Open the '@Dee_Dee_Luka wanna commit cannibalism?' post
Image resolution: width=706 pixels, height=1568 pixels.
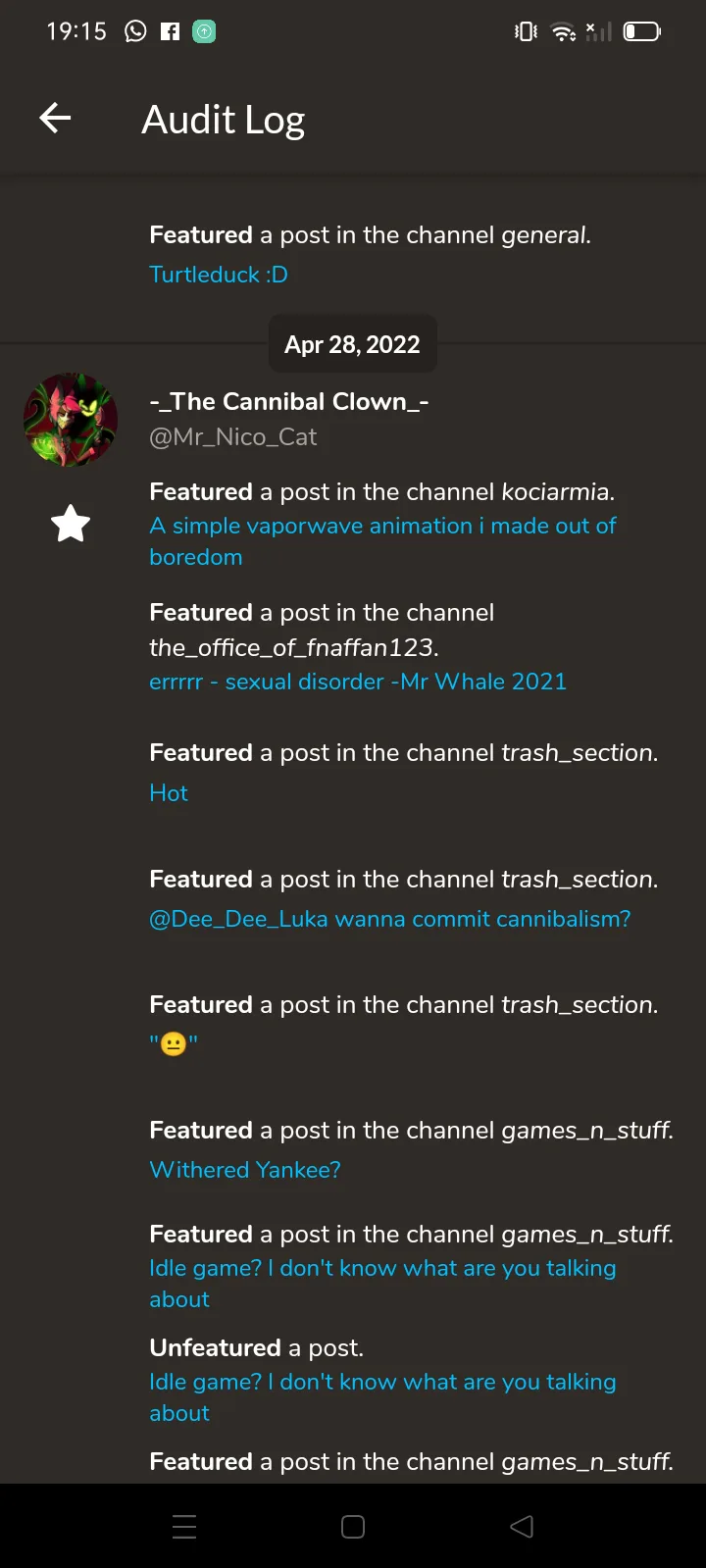click(390, 919)
